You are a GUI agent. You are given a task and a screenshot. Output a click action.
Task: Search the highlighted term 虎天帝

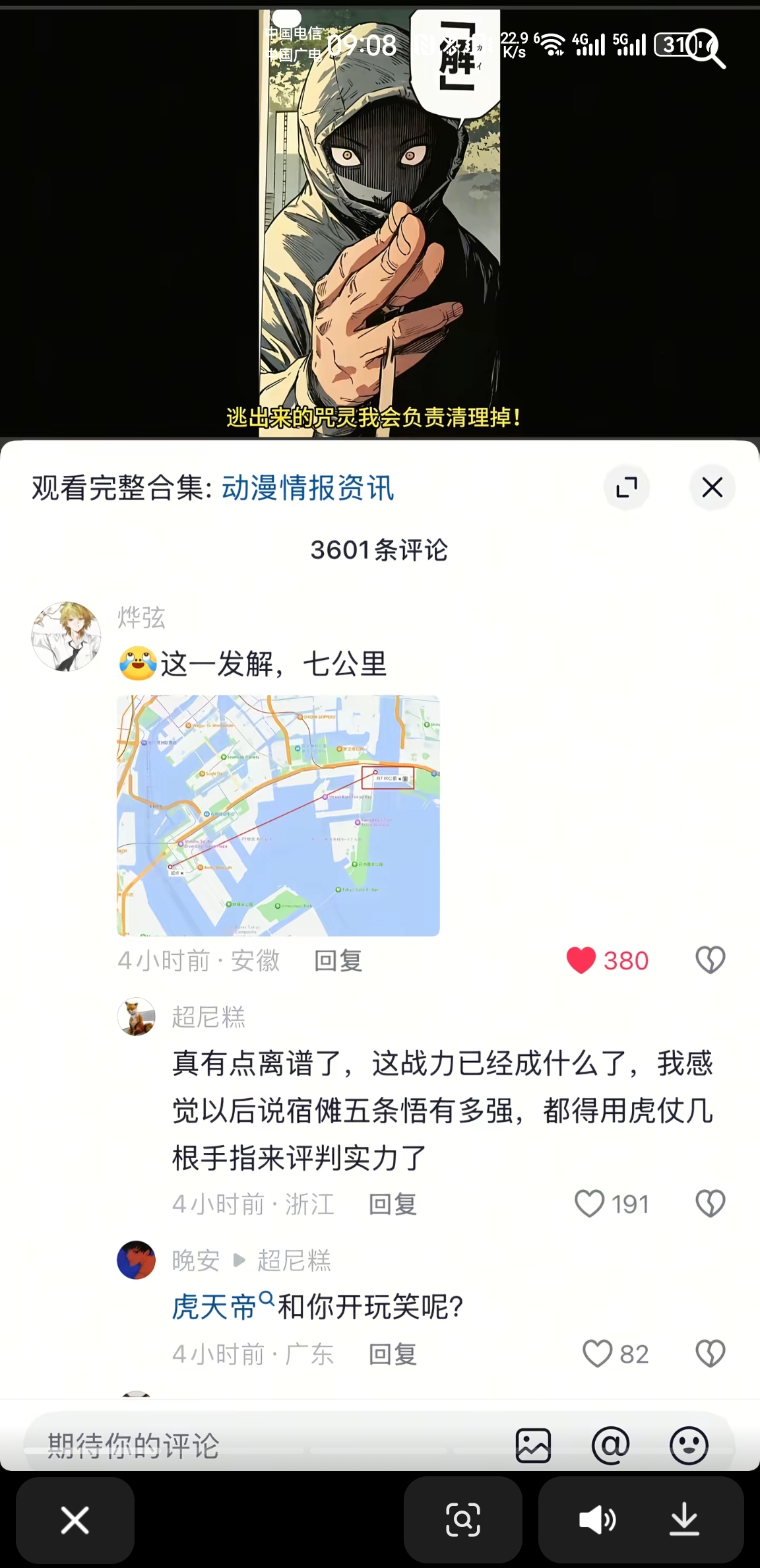click(215, 1307)
